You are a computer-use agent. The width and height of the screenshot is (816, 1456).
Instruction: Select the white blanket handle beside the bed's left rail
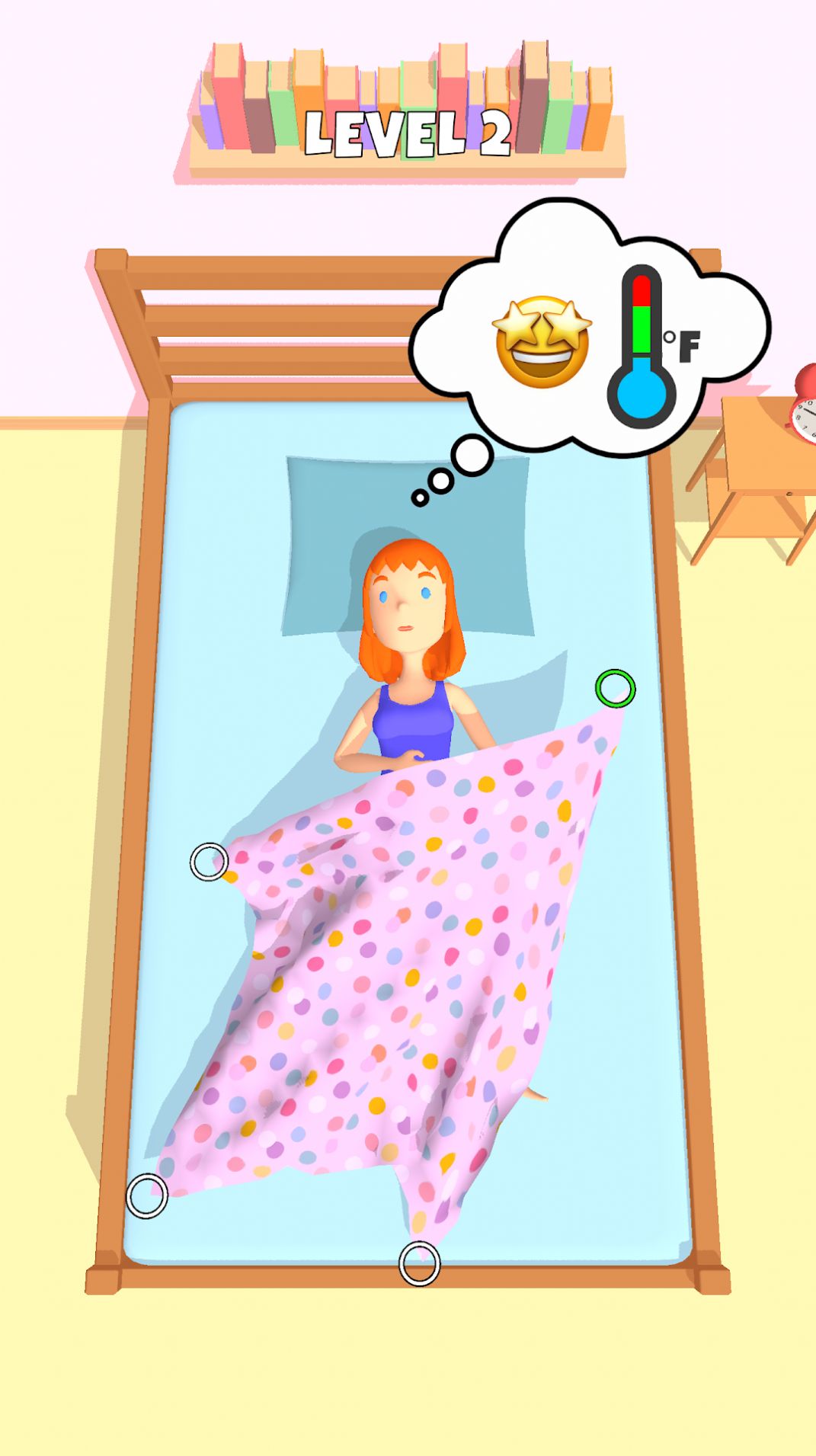(146, 1195)
